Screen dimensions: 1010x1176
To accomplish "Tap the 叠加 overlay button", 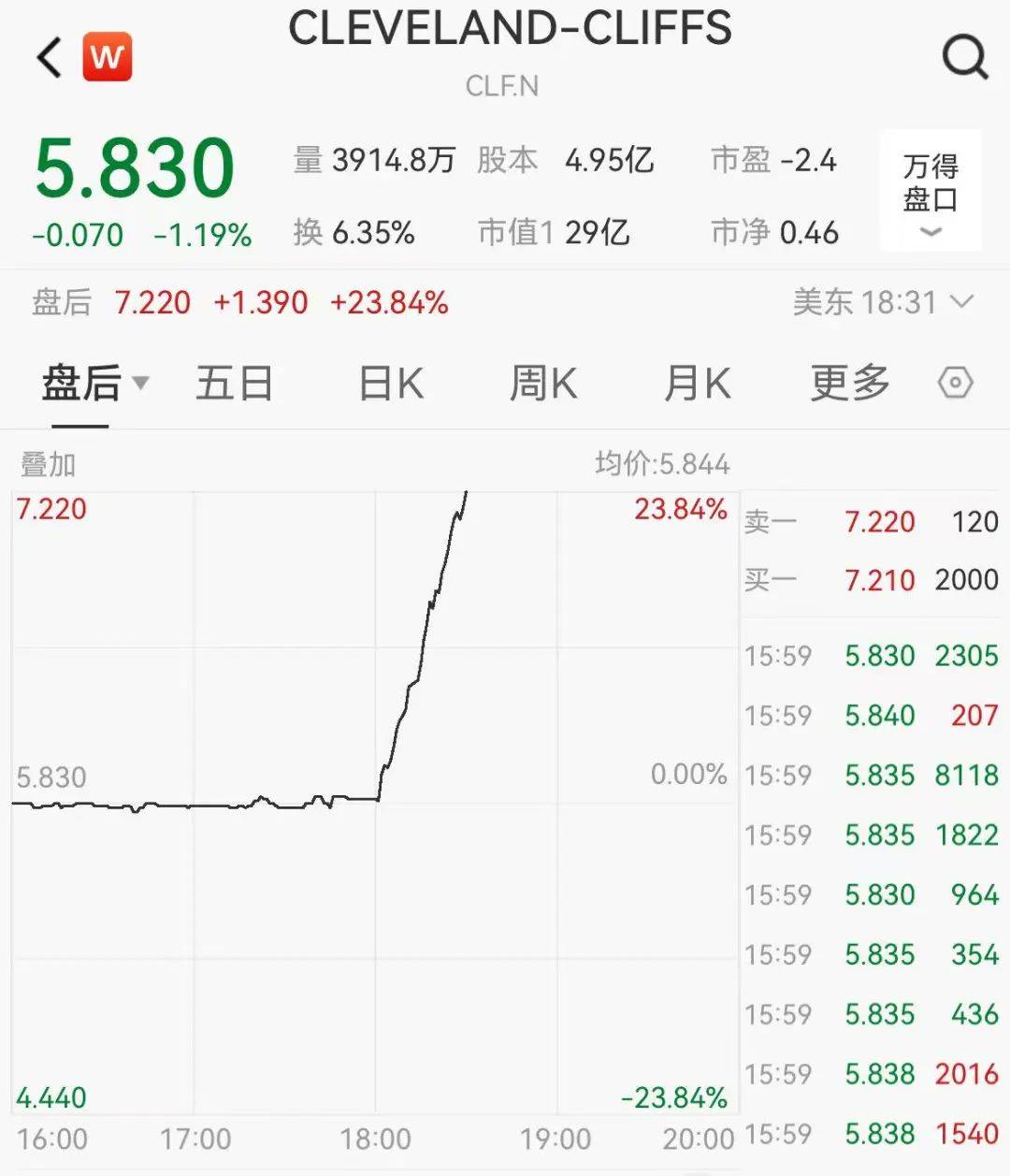I will 44,463.
